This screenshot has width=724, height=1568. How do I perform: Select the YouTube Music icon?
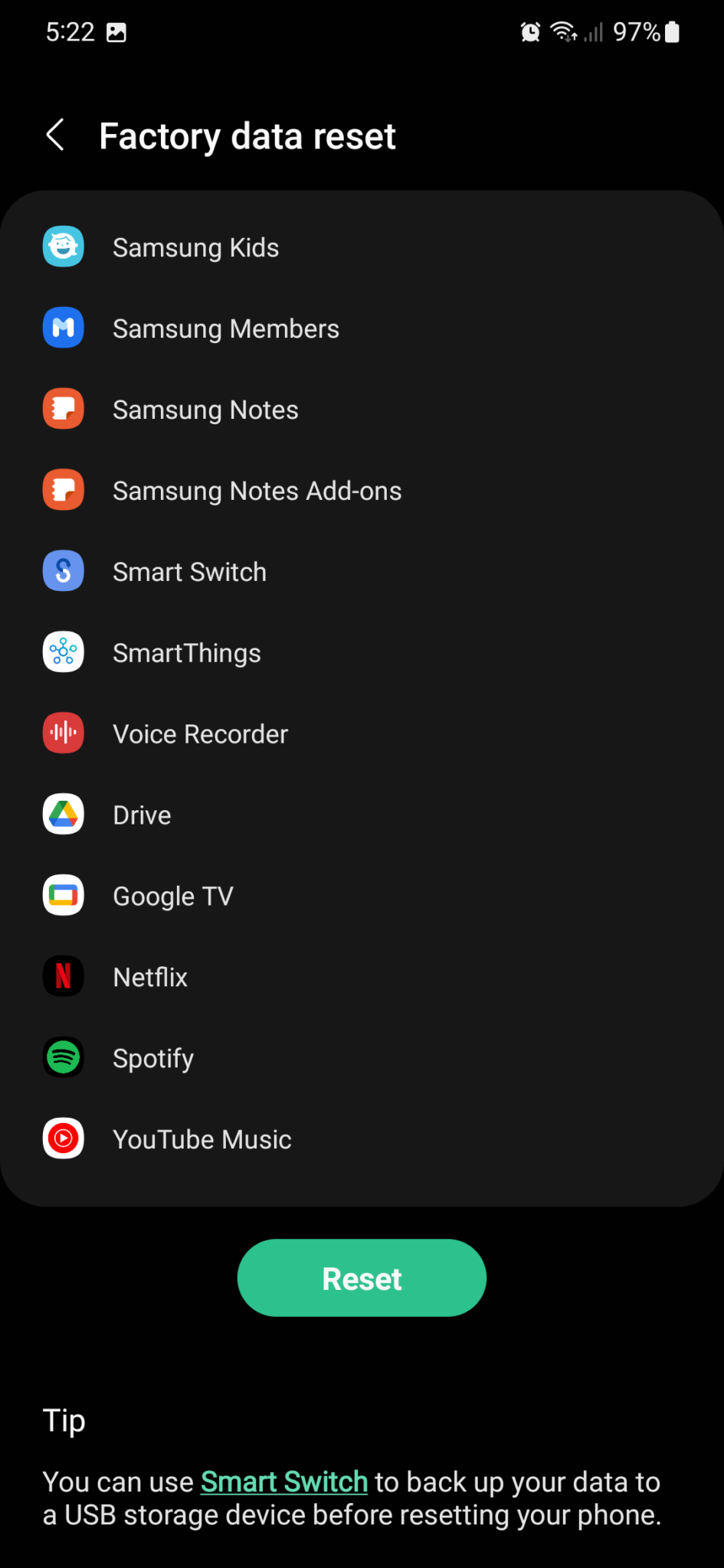tap(63, 1138)
